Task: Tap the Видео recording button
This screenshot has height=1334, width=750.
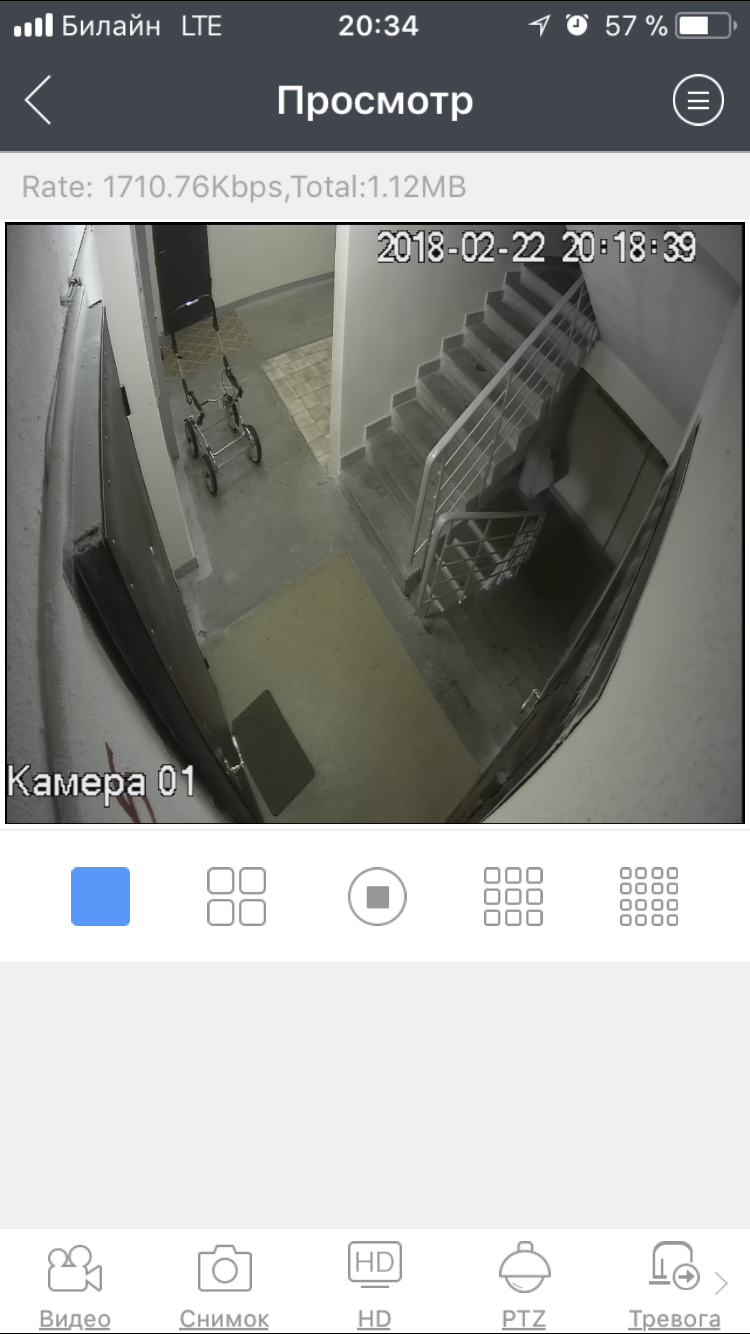Action: pyautogui.click(x=75, y=1284)
